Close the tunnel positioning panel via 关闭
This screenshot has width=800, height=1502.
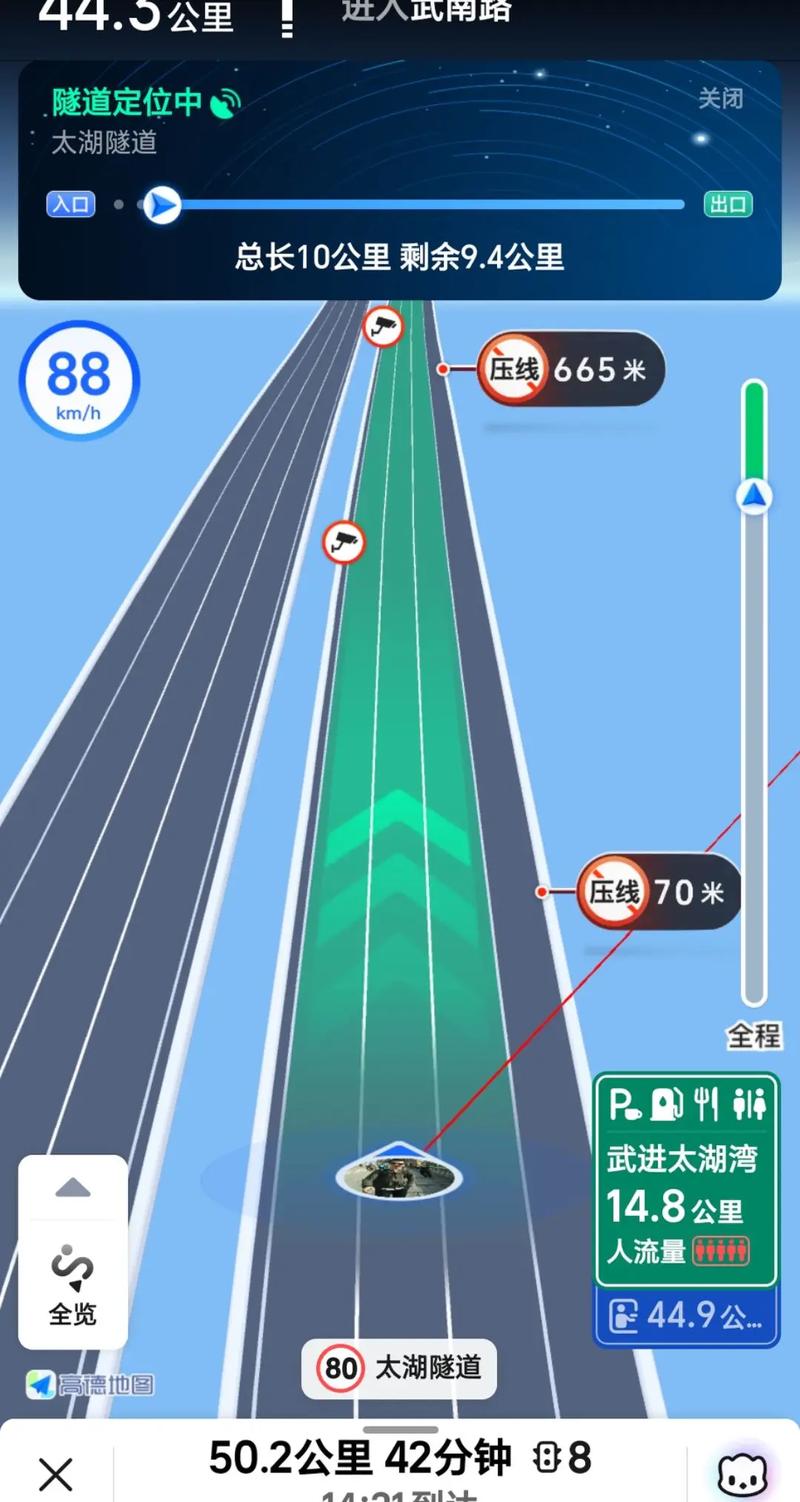pyautogui.click(x=720, y=98)
